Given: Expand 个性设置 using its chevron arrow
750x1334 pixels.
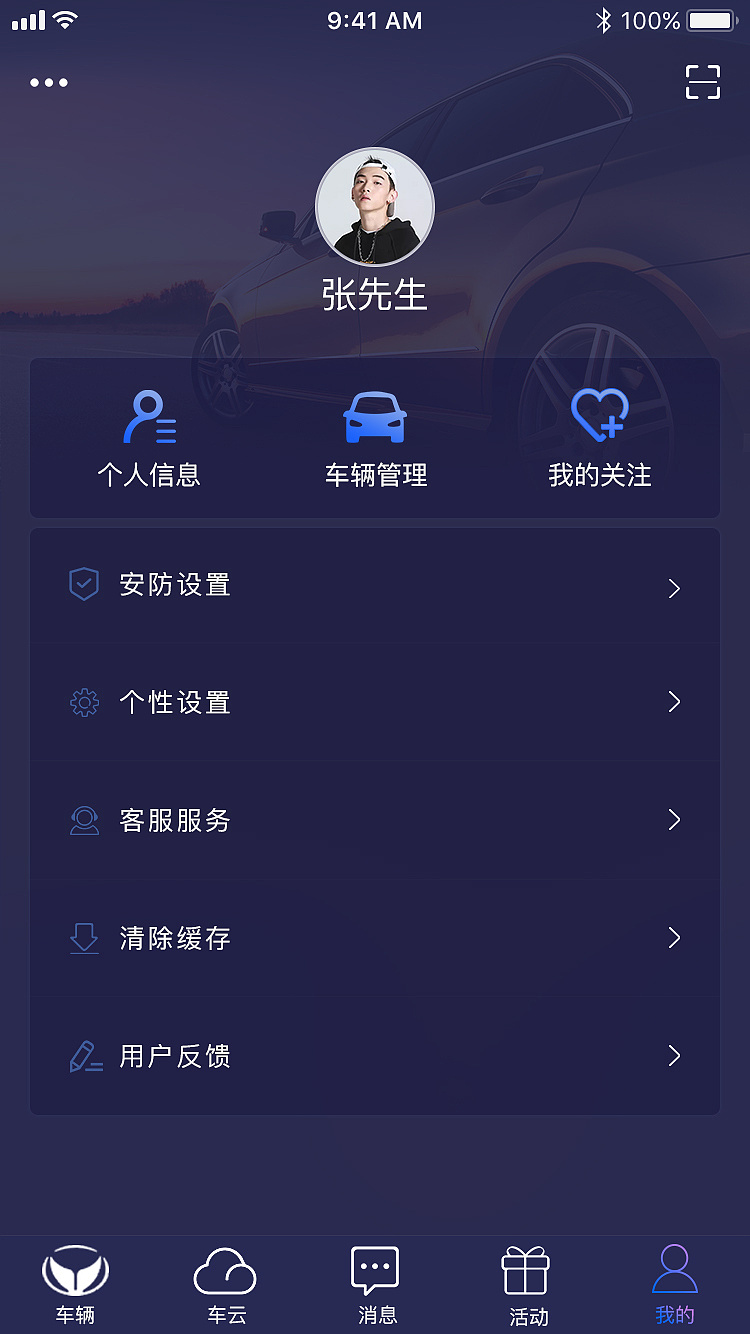Looking at the screenshot, I should (x=673, y=702).
